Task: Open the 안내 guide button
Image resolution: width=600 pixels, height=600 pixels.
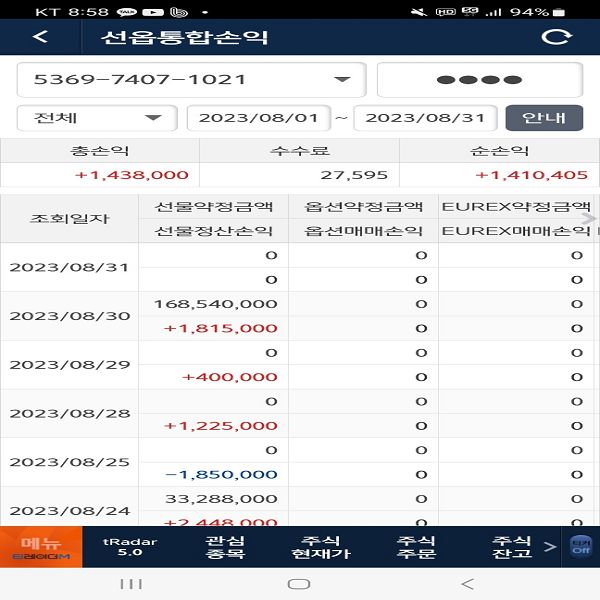Action: 544,118
